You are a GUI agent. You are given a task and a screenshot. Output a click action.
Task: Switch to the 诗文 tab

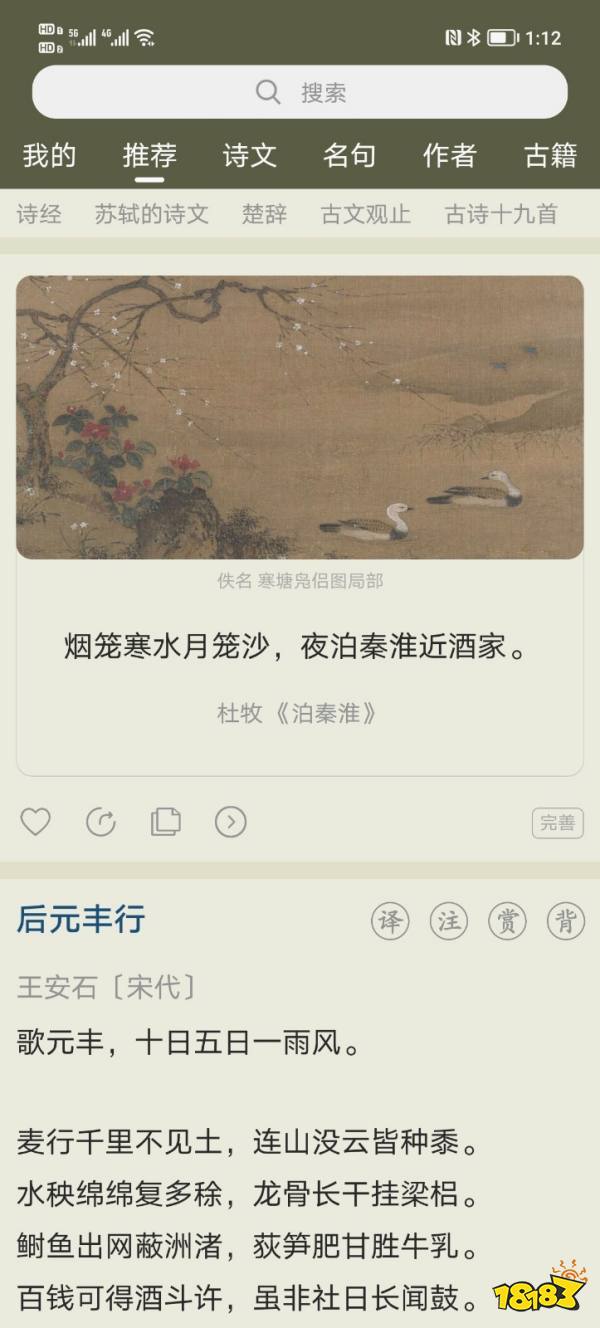click(249, 155)
